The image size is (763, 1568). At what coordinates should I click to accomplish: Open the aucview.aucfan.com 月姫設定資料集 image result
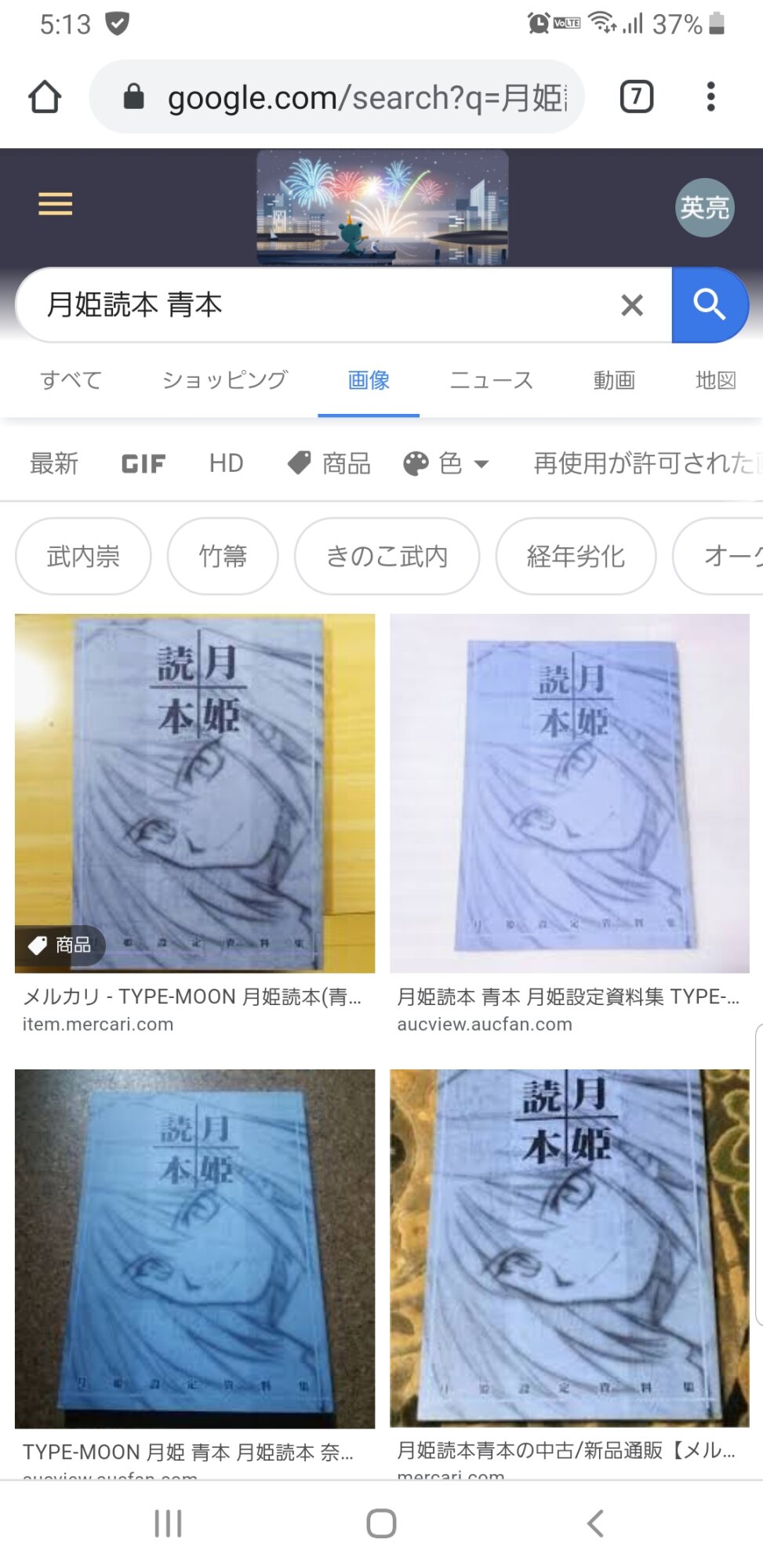click(569, 793)
